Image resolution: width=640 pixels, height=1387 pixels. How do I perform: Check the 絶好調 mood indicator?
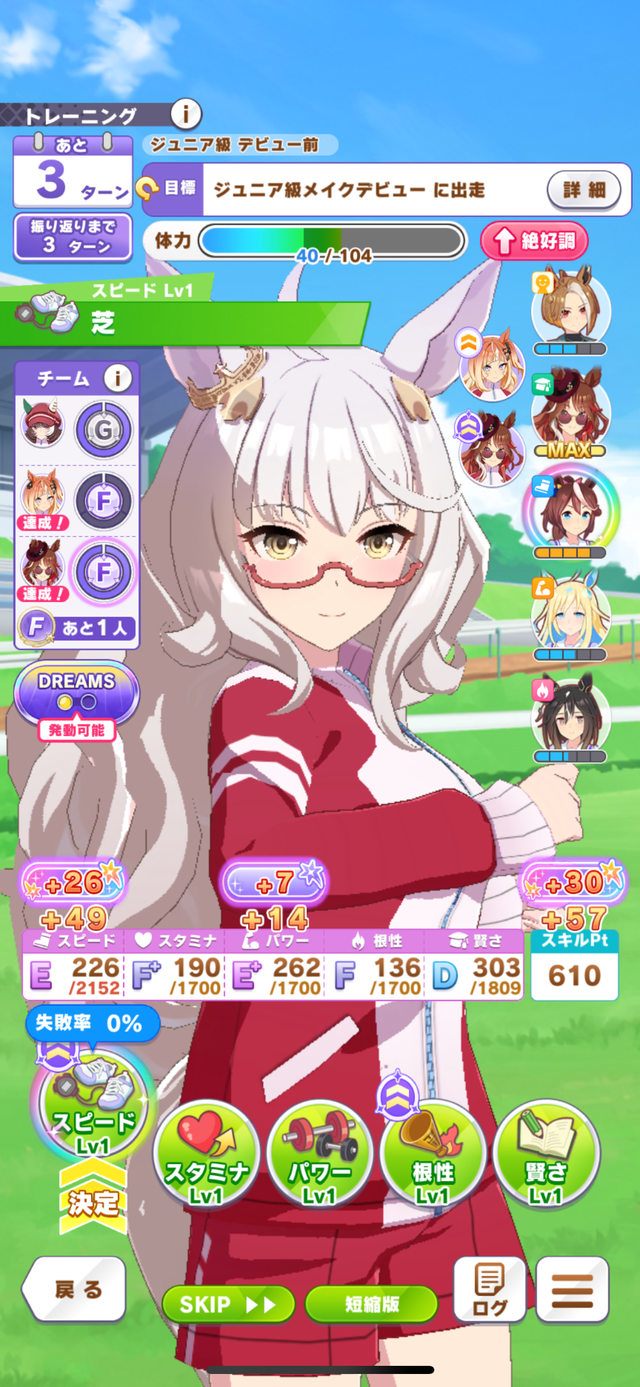coord(535,241)
